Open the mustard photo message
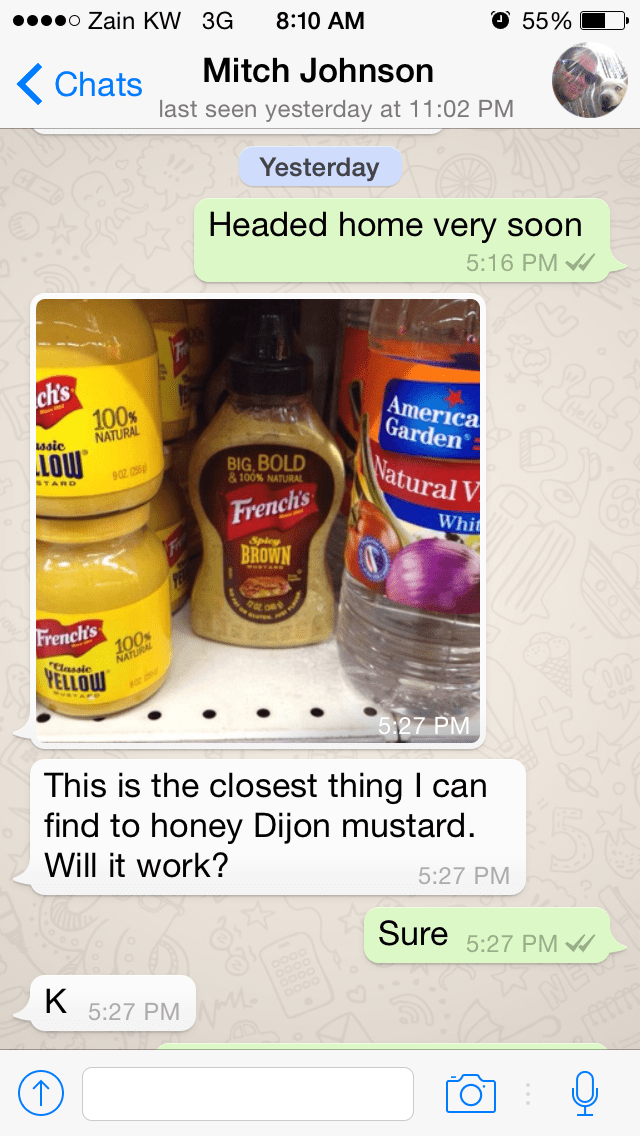The image size is (640, 1136). (258, 520)
